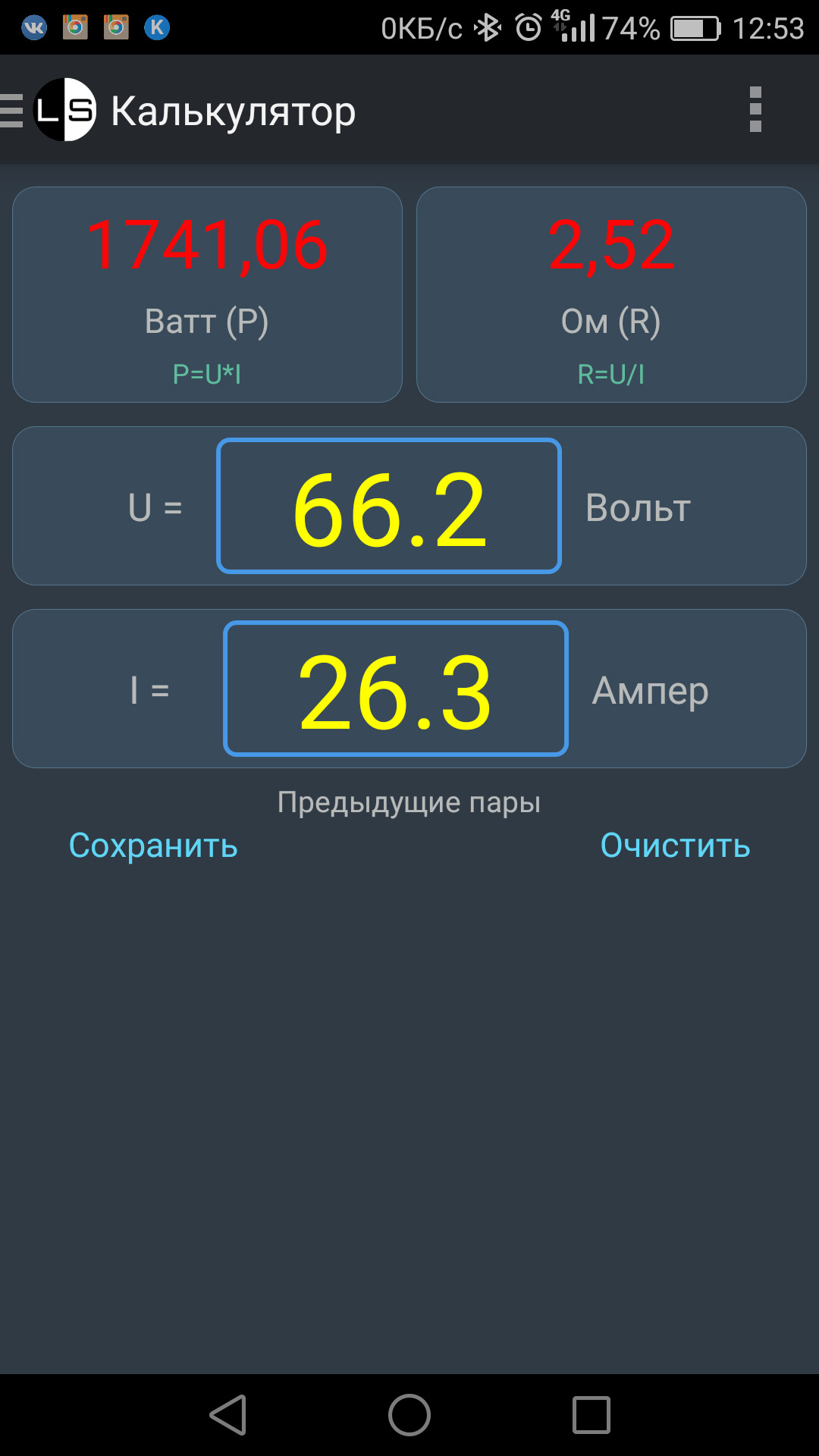Return to the home screen
819x1456 pixels.
pyautogui.click(x=409, y=1415)
